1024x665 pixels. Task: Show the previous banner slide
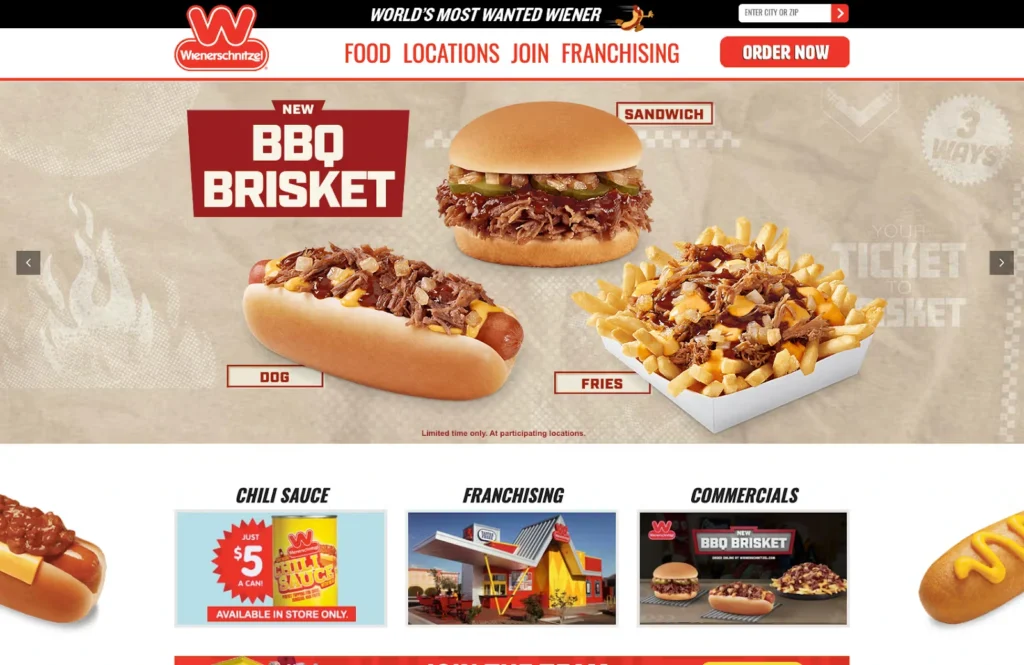coord(28,263)
